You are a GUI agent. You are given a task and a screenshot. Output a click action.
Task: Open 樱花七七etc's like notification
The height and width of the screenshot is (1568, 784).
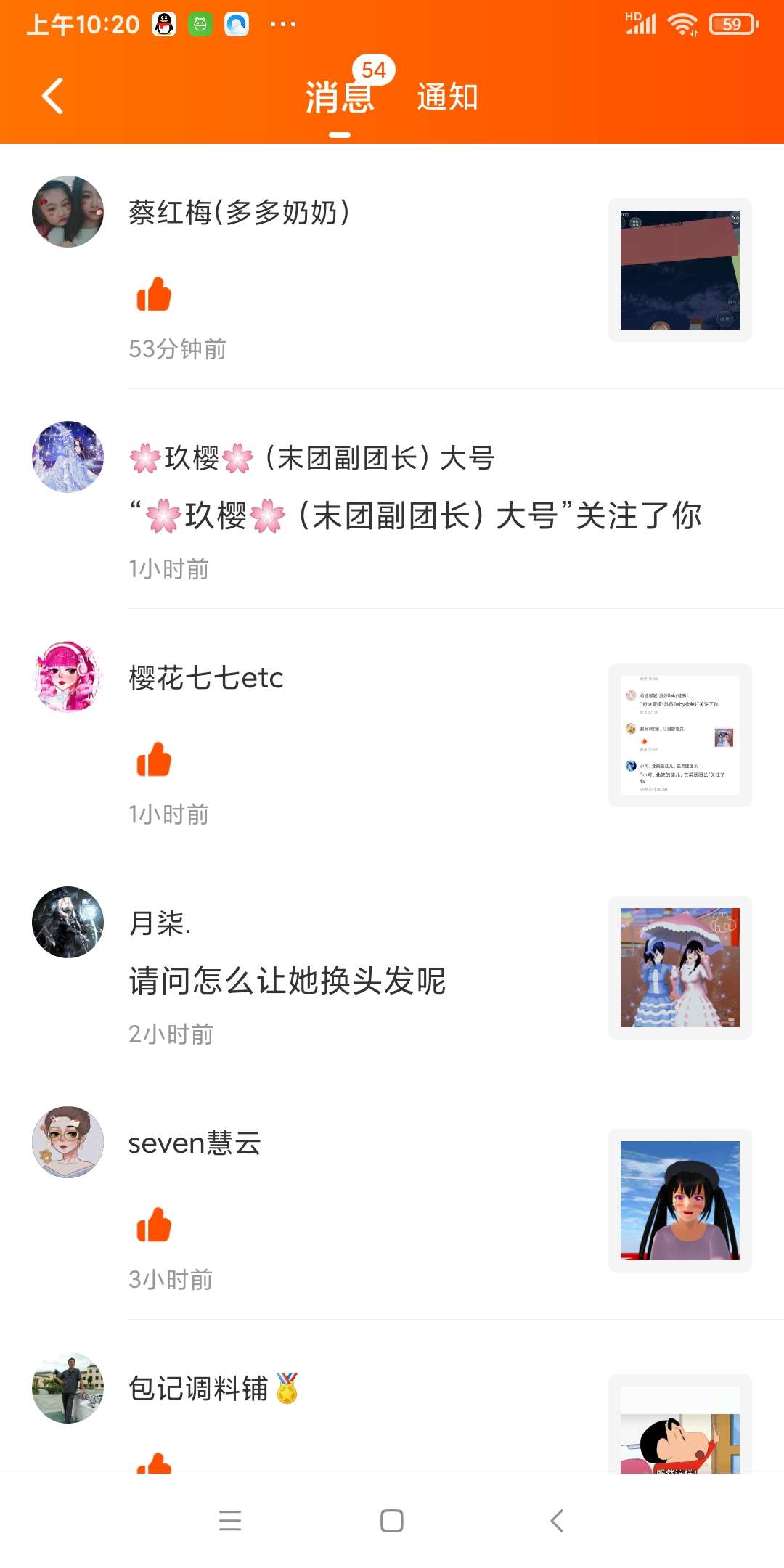(392, 733)
